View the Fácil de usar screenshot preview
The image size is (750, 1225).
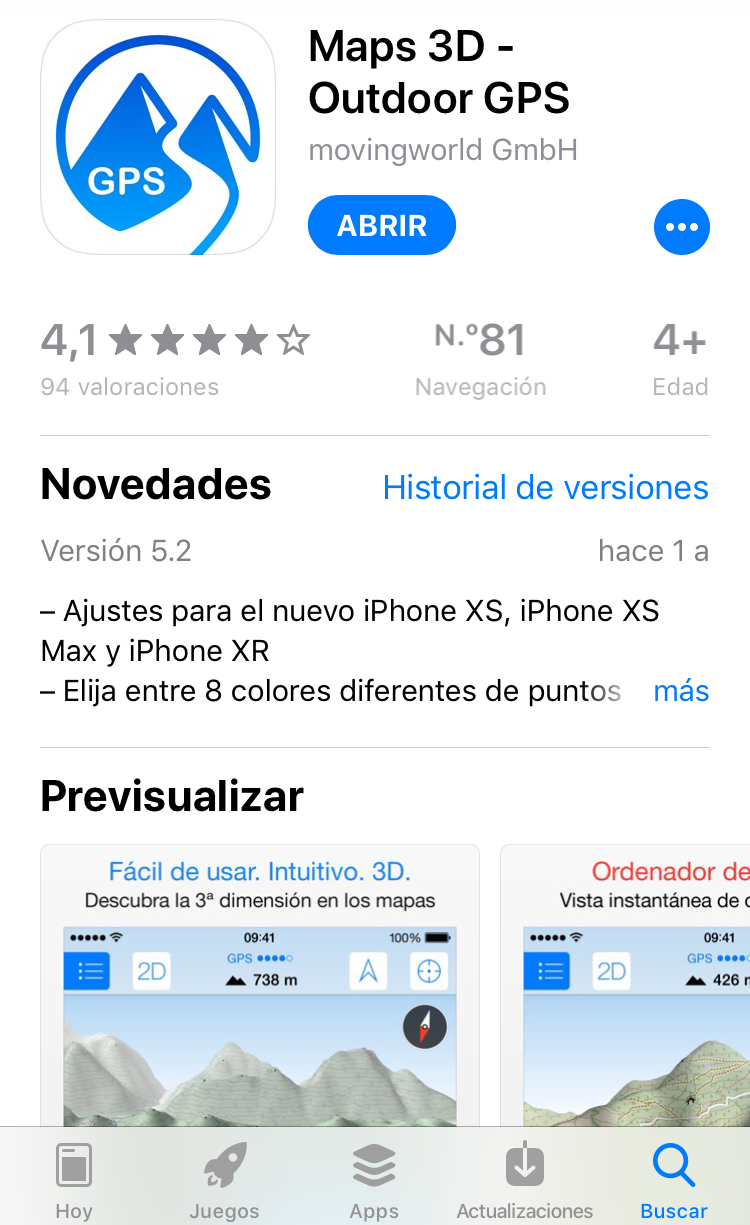(260, 985)
